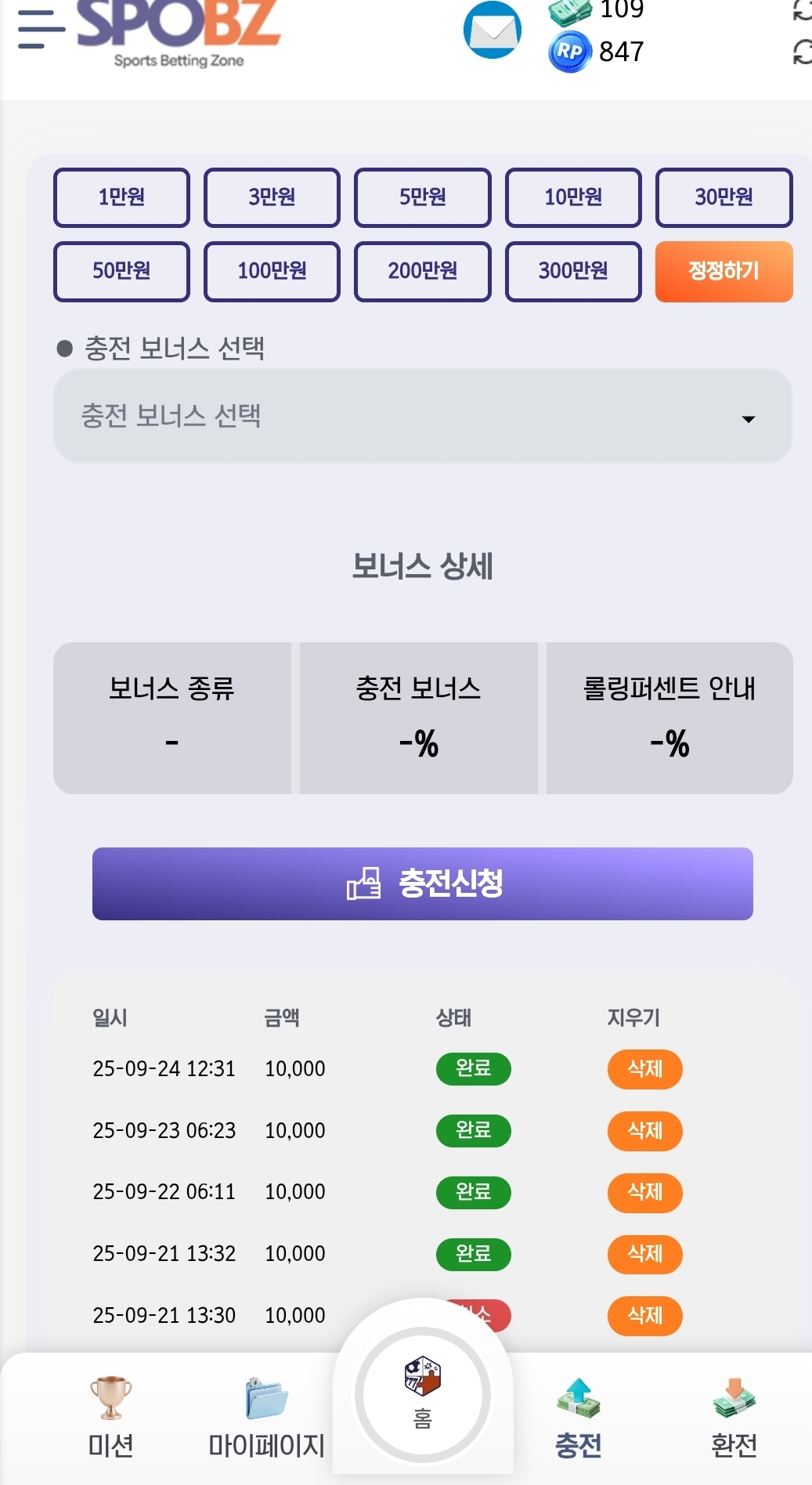Image resolution: width=812 pixels, height=1485 pixels.
Task: Delete the 25-09-22 06:11 record
Action: 644,1192
